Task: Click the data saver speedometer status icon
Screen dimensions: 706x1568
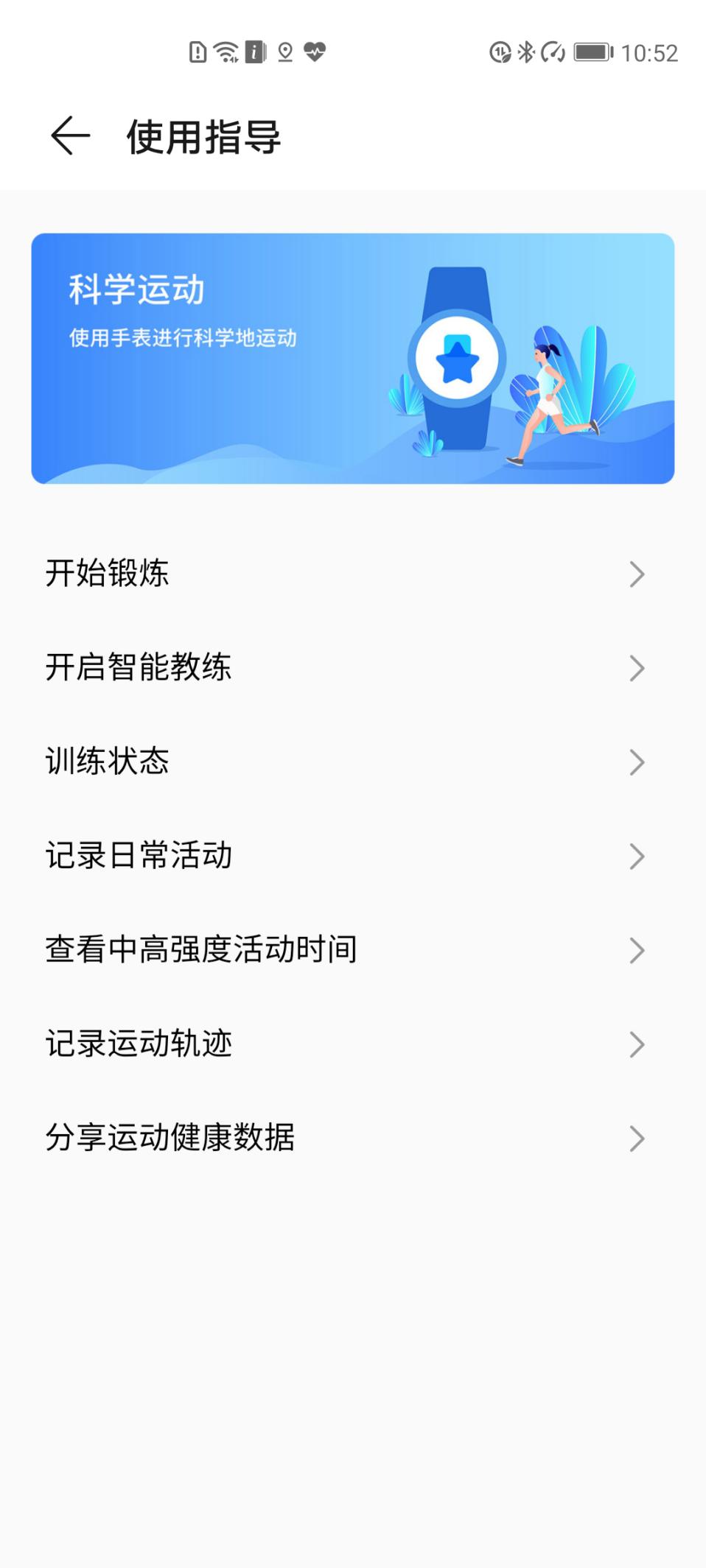Action: click(x=553, y=52)
